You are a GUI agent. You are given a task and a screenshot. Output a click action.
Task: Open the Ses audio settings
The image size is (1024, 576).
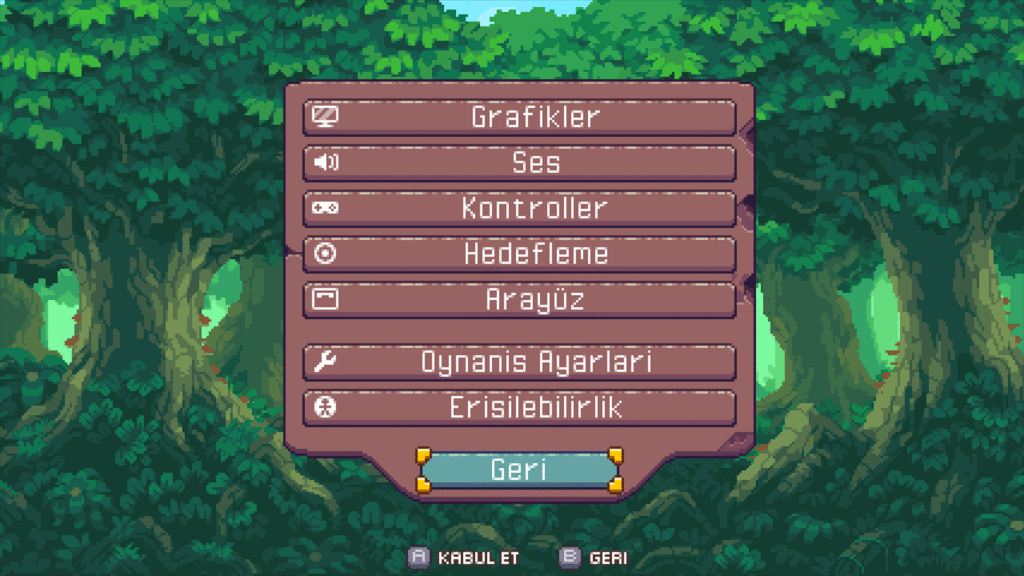519,163
